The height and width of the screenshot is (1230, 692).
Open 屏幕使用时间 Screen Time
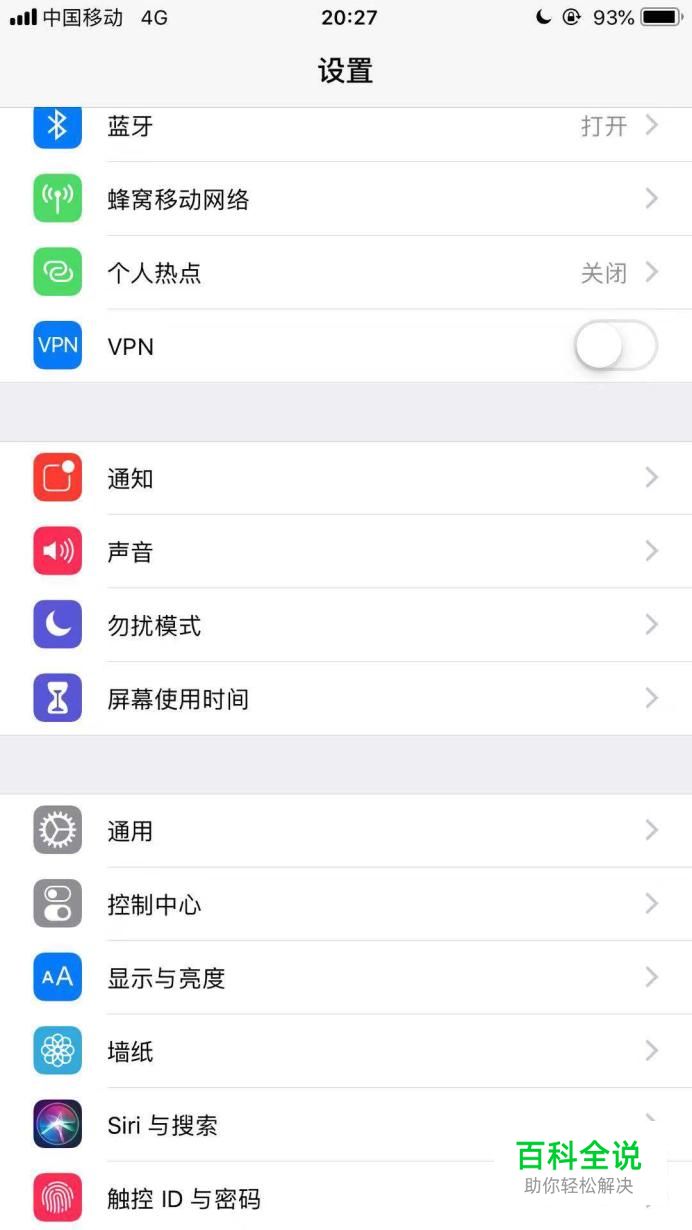[345, 698]
